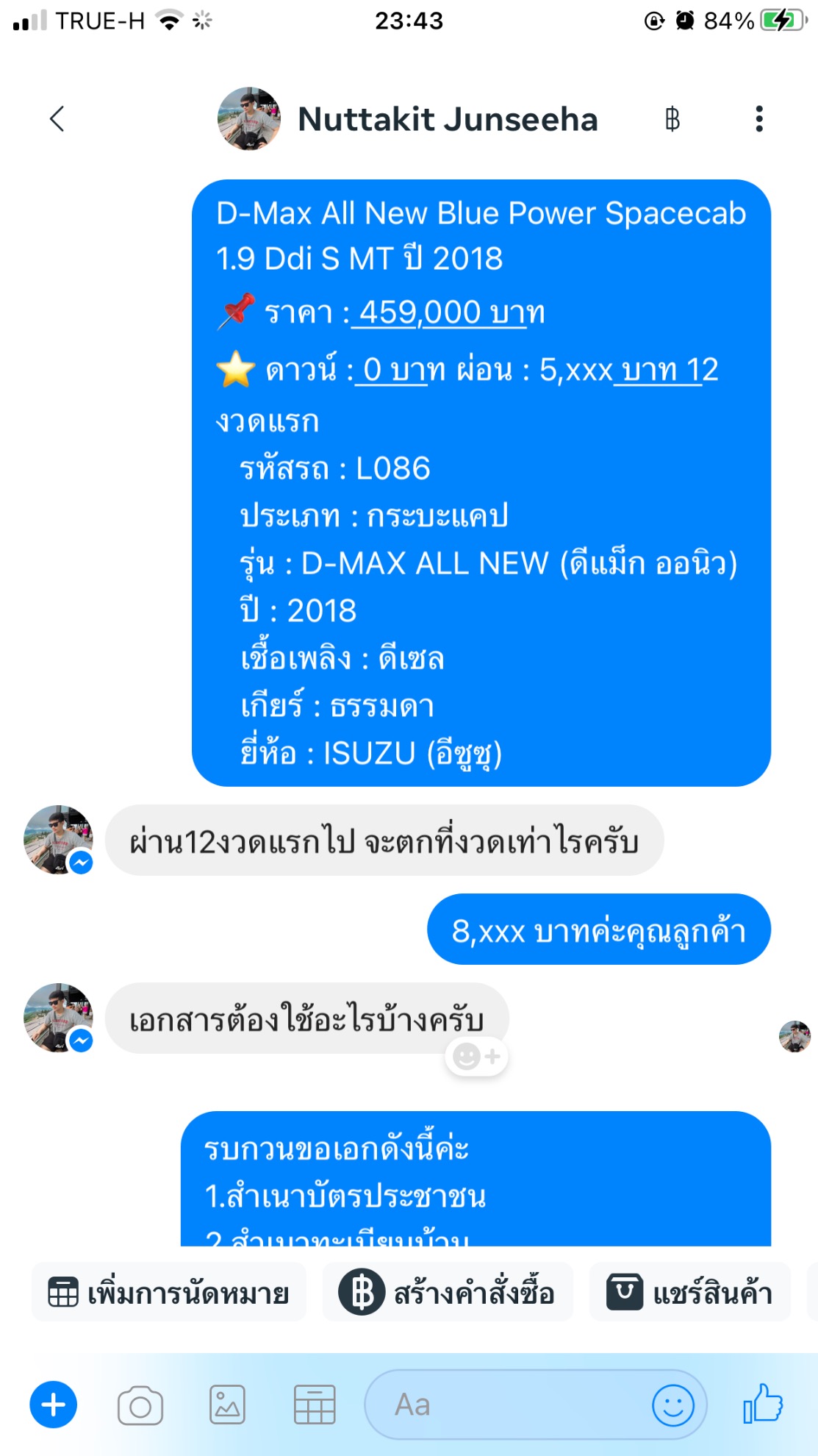Open the saved replies table icon
The image size is (818, 1456).
tap(315, 1405)
